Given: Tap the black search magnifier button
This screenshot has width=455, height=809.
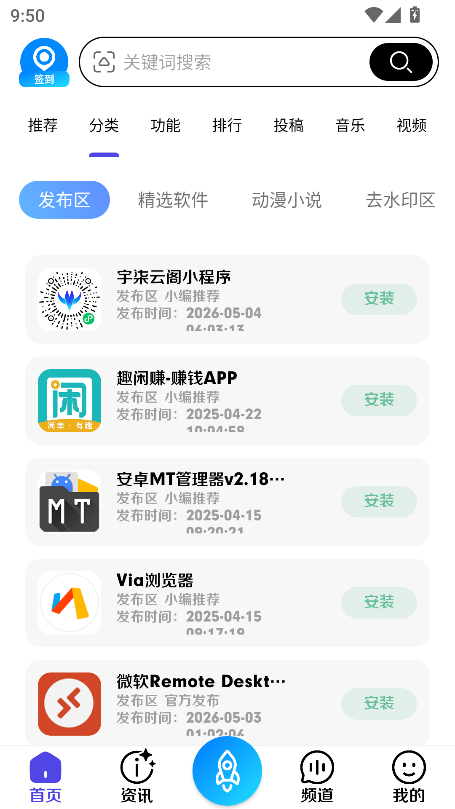Looking at the screenshot, I should [401, 62].
